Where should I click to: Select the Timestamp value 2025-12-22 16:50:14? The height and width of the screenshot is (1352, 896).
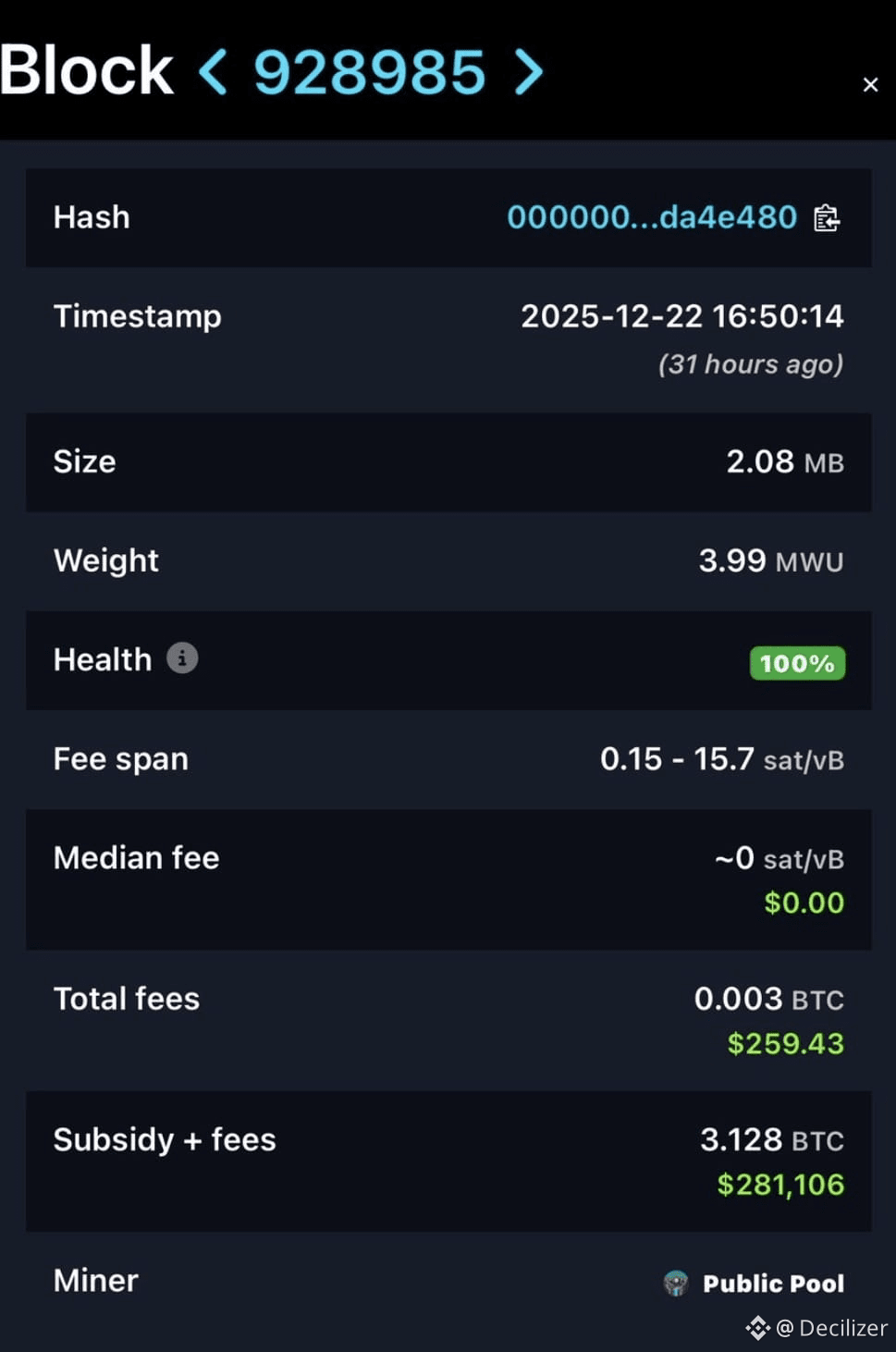682,316
